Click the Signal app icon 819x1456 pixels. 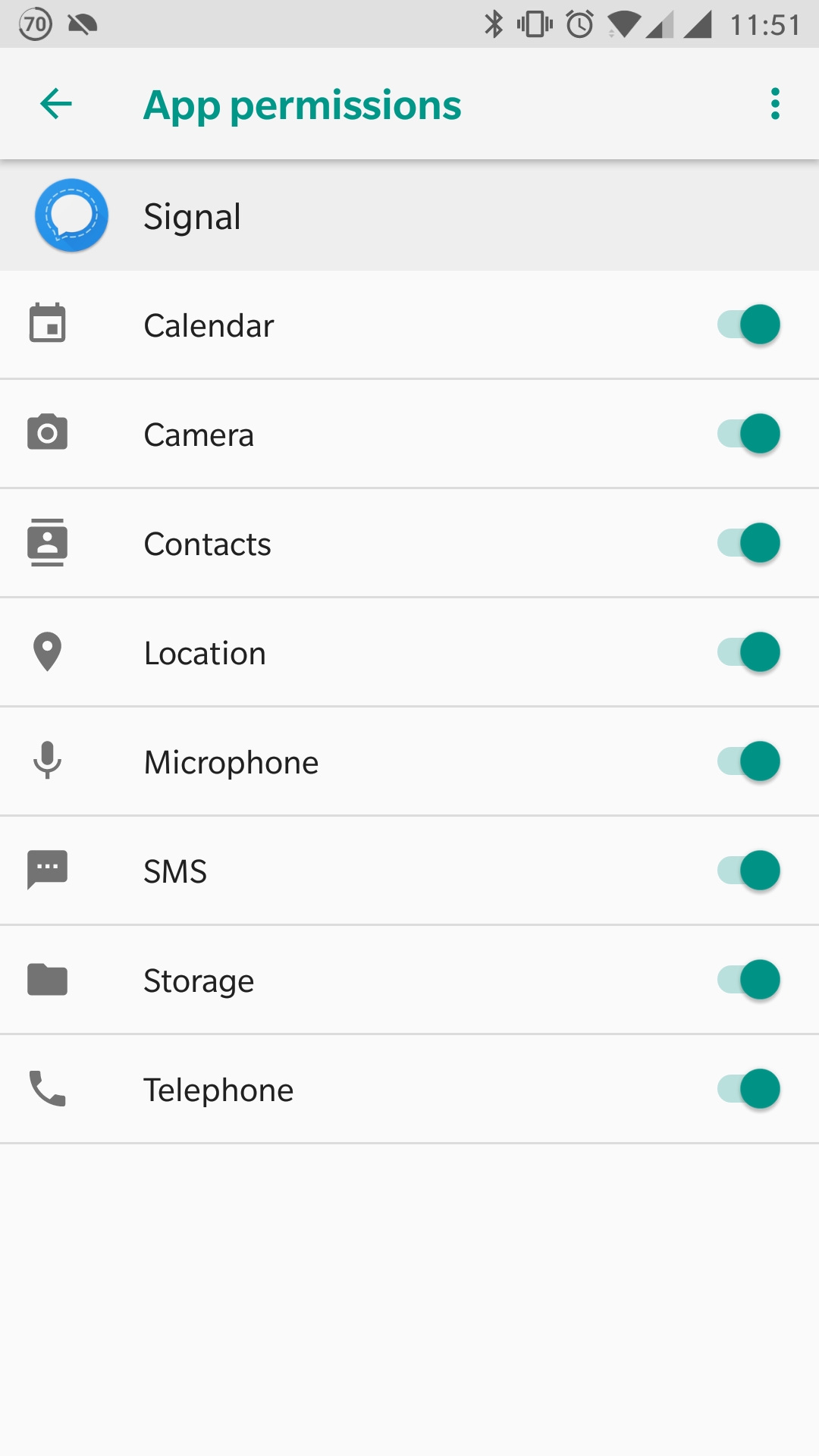(71, 215)
